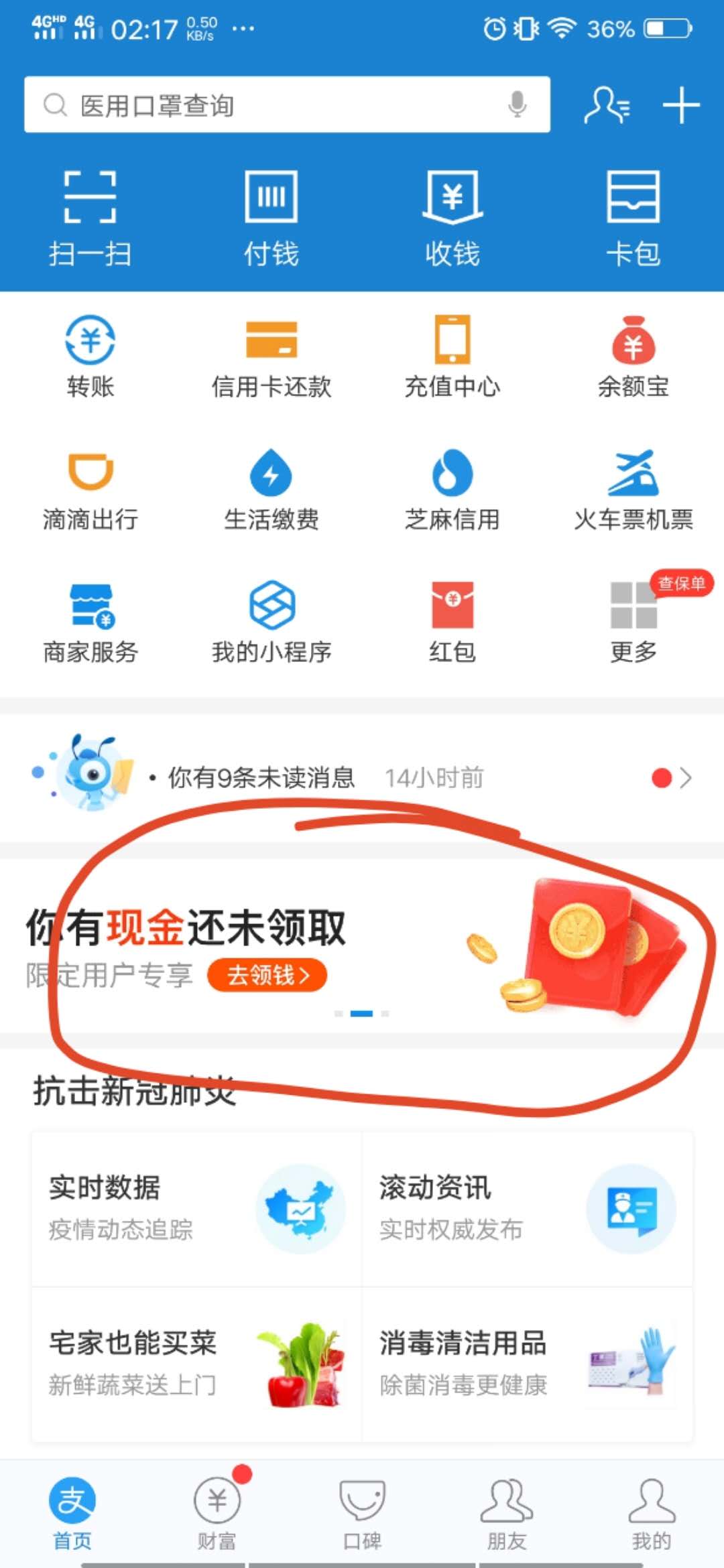The height and width of the screenshot is (1568, 724).
Task: Go to 余额宝
Action: [x=633, y=358]
